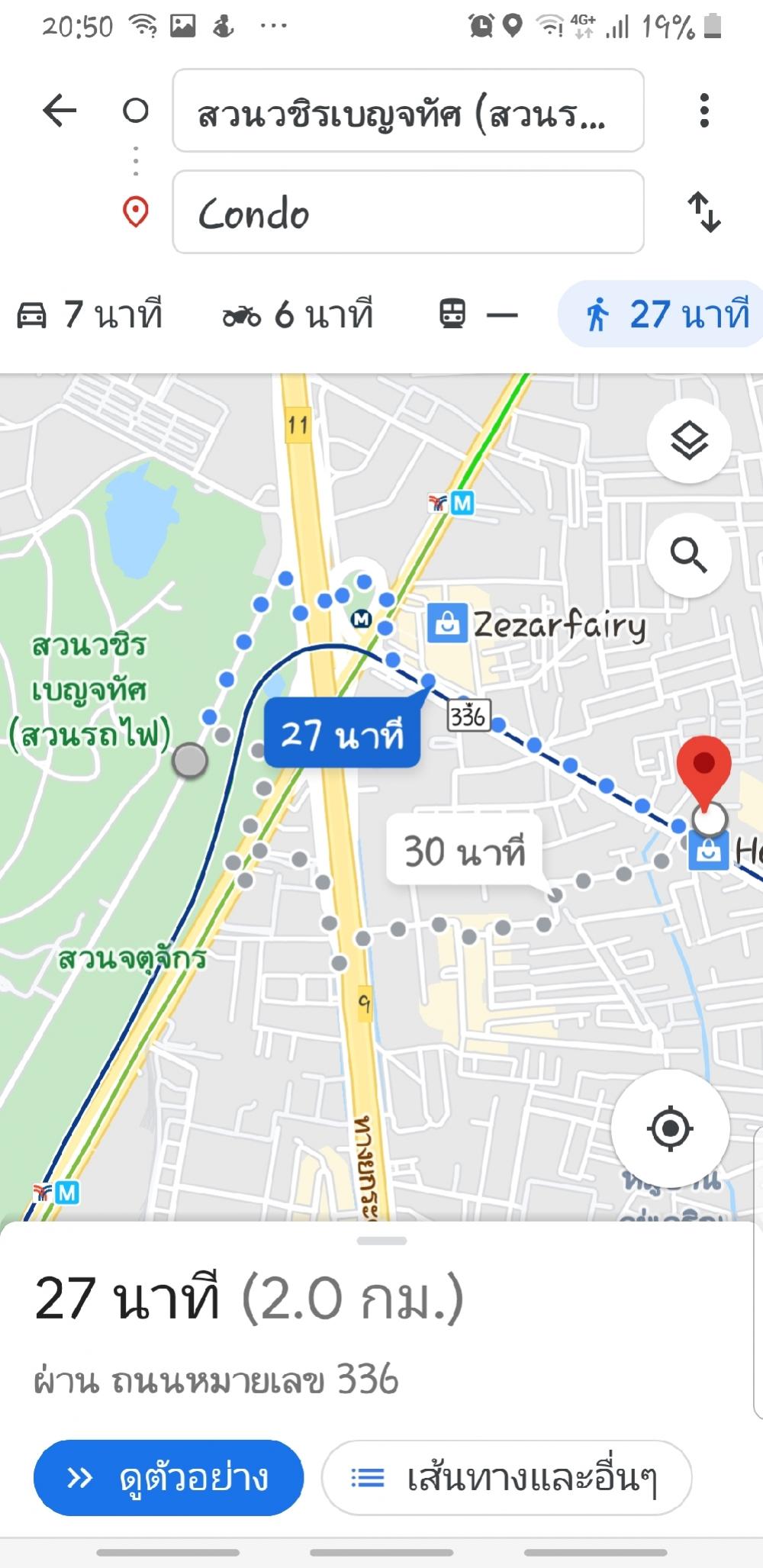Expand the route details sheet handle

point(381,1241)
